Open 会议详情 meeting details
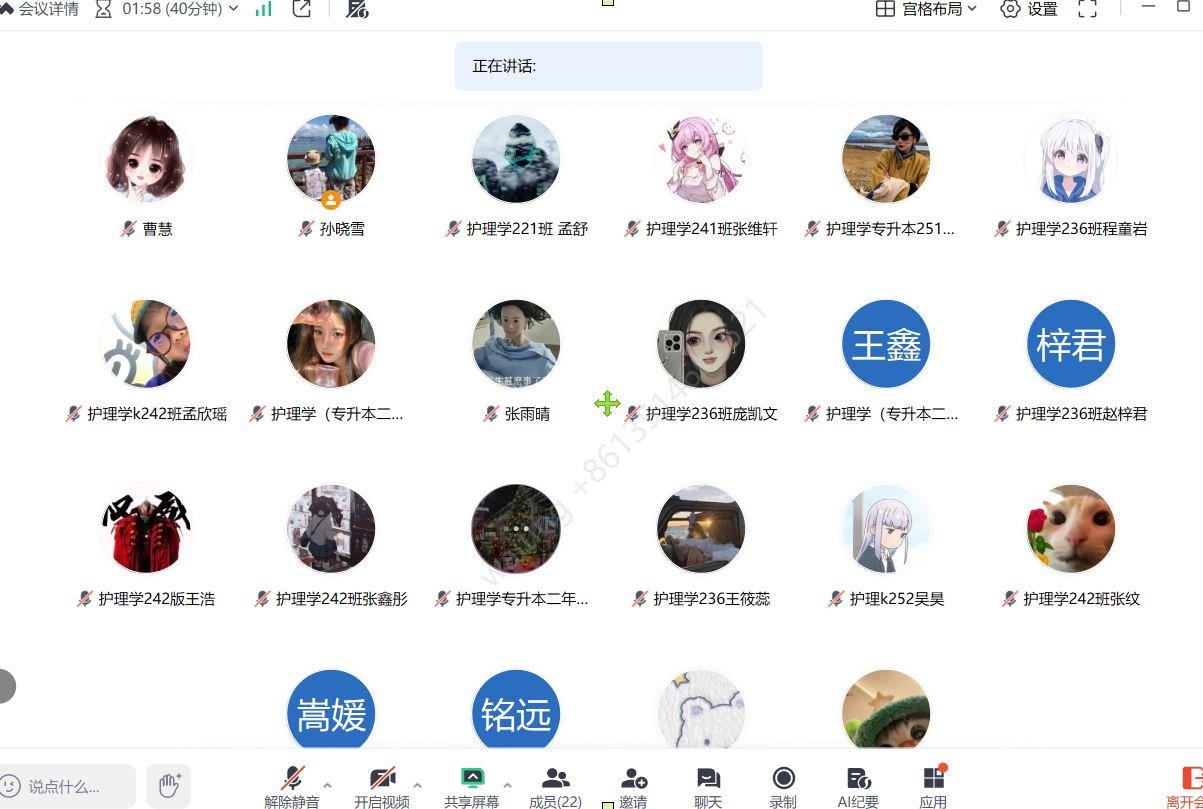 [x=40, y=9]
